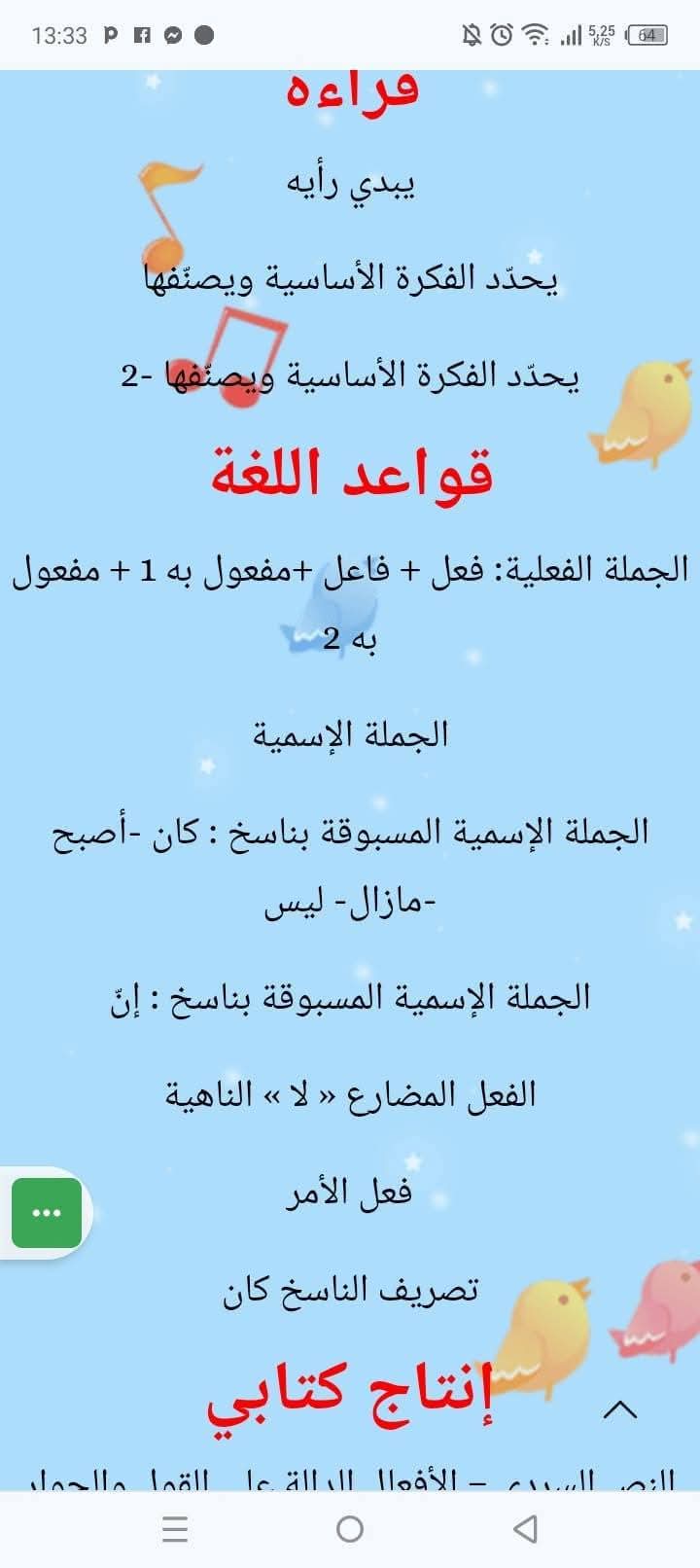Screen dimensions: 700x1568
Task: Go back using the system back button
Action: coord(525,1529)
